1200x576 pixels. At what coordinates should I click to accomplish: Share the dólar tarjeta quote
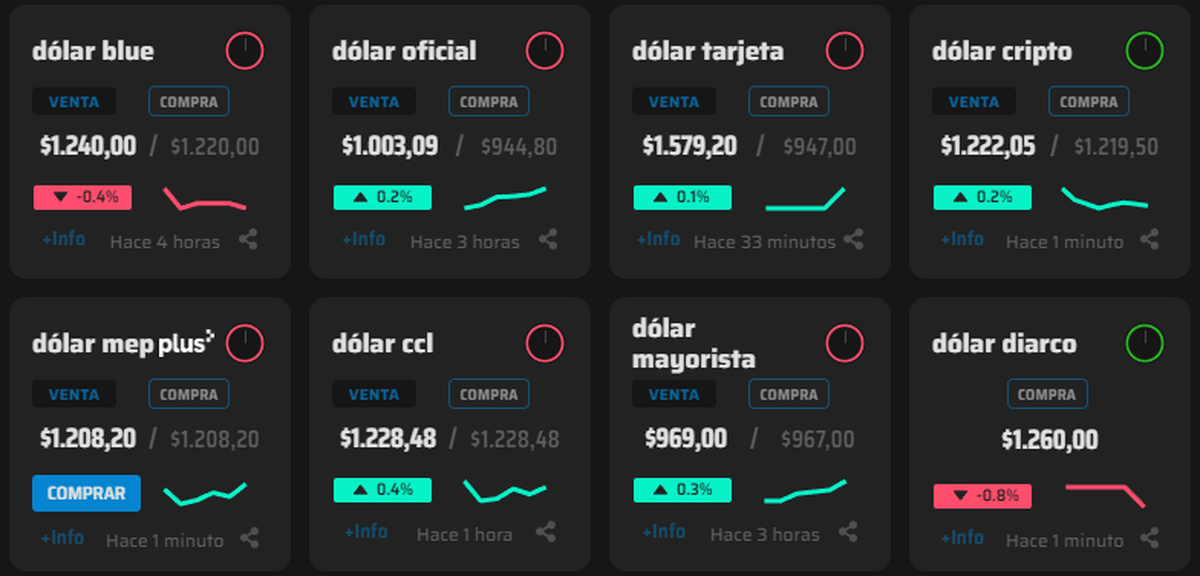tap(853, 240)
